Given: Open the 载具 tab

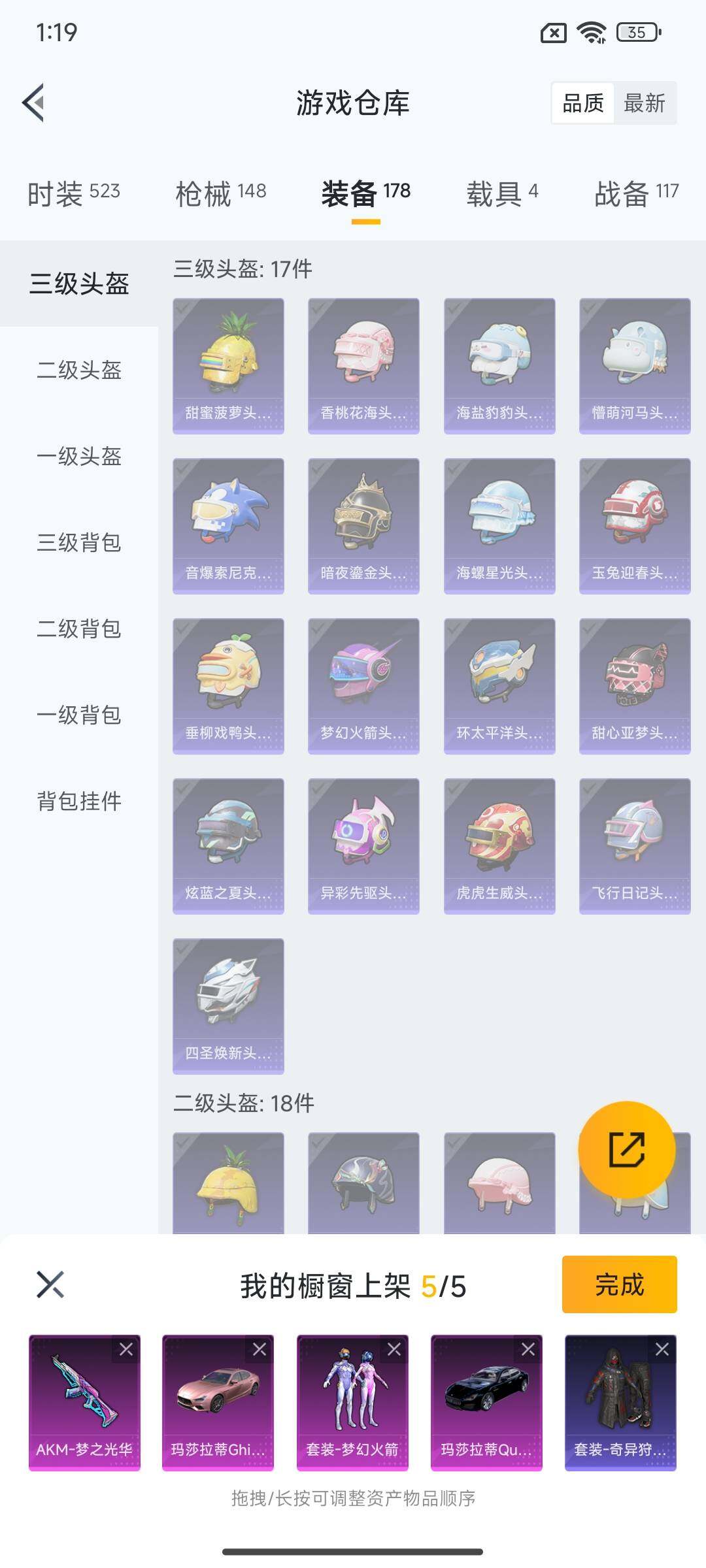Looking at the screenshot, I should (x=501, y=193).
